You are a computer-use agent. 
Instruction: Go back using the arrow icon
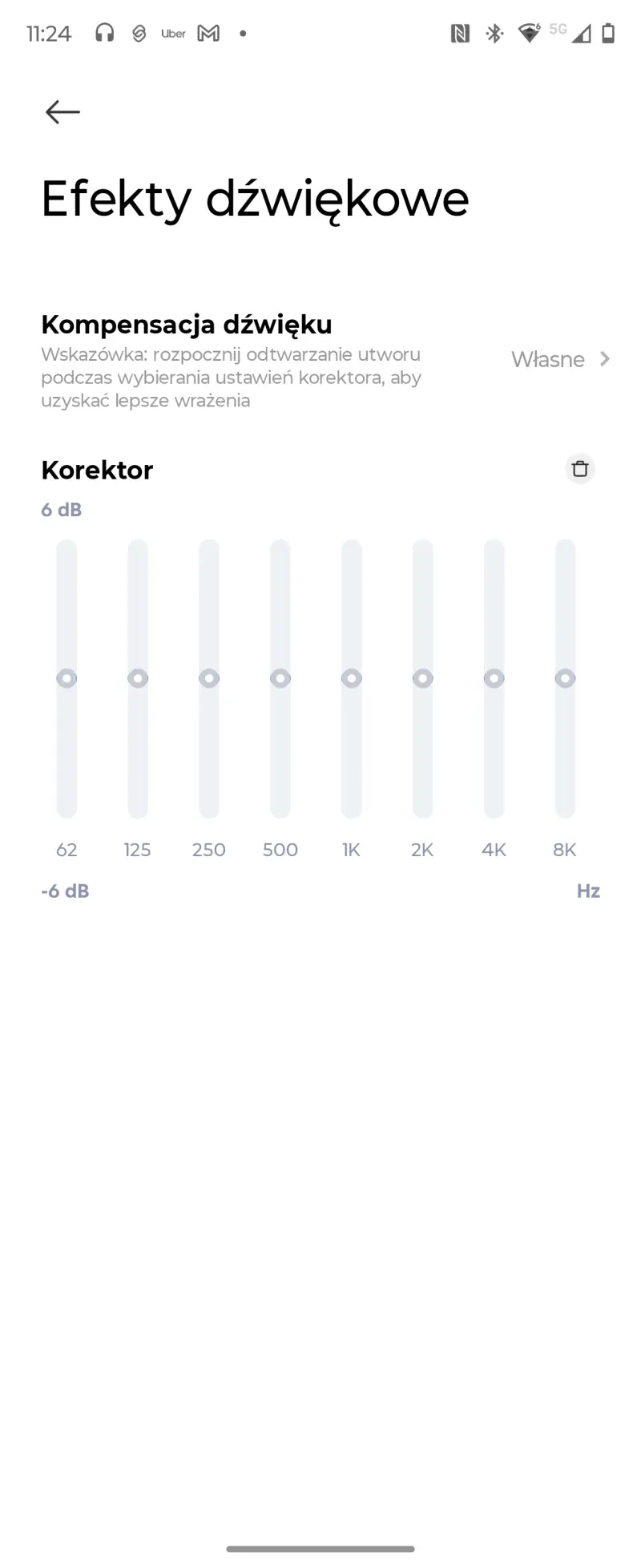point(62,111)
